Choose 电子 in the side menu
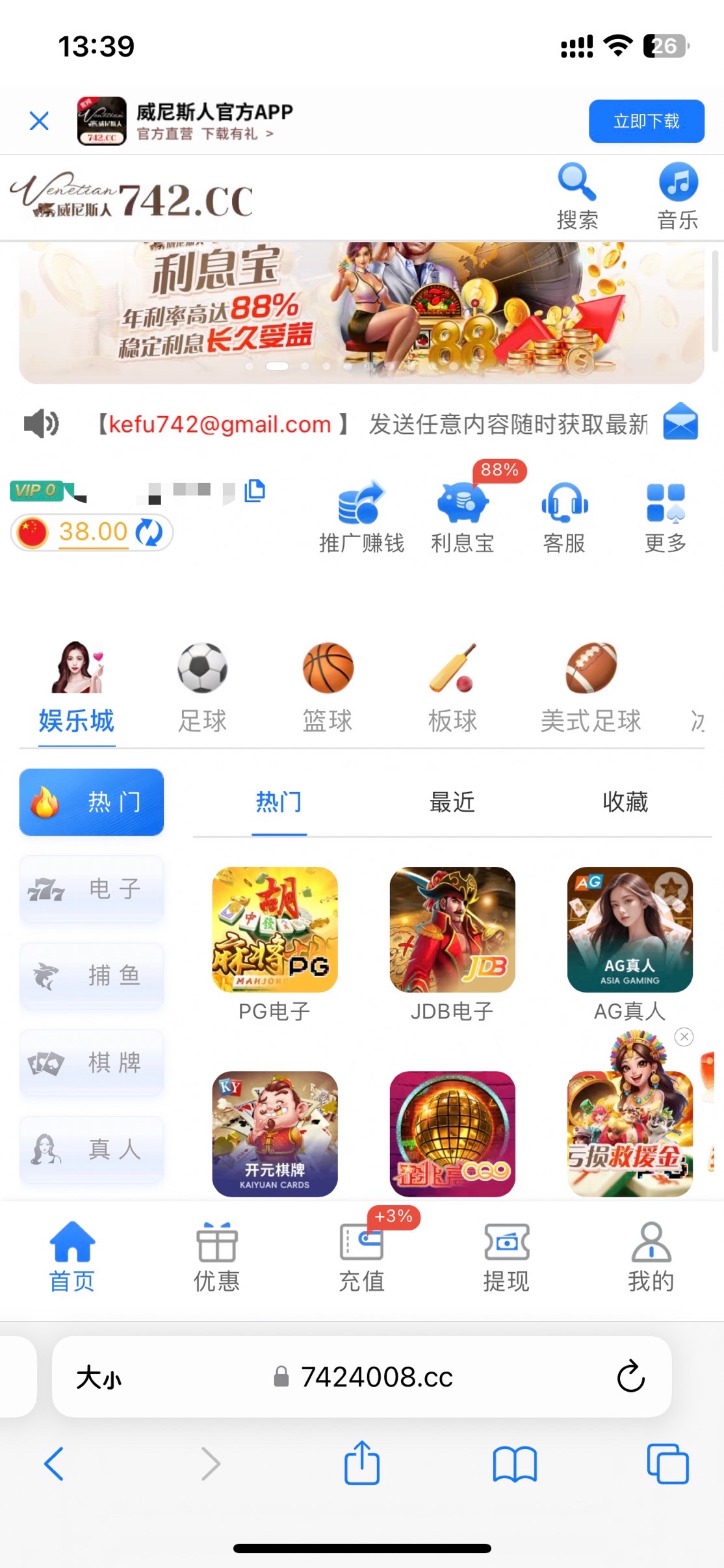This screenshot has height=1568, width=724. 92,888
